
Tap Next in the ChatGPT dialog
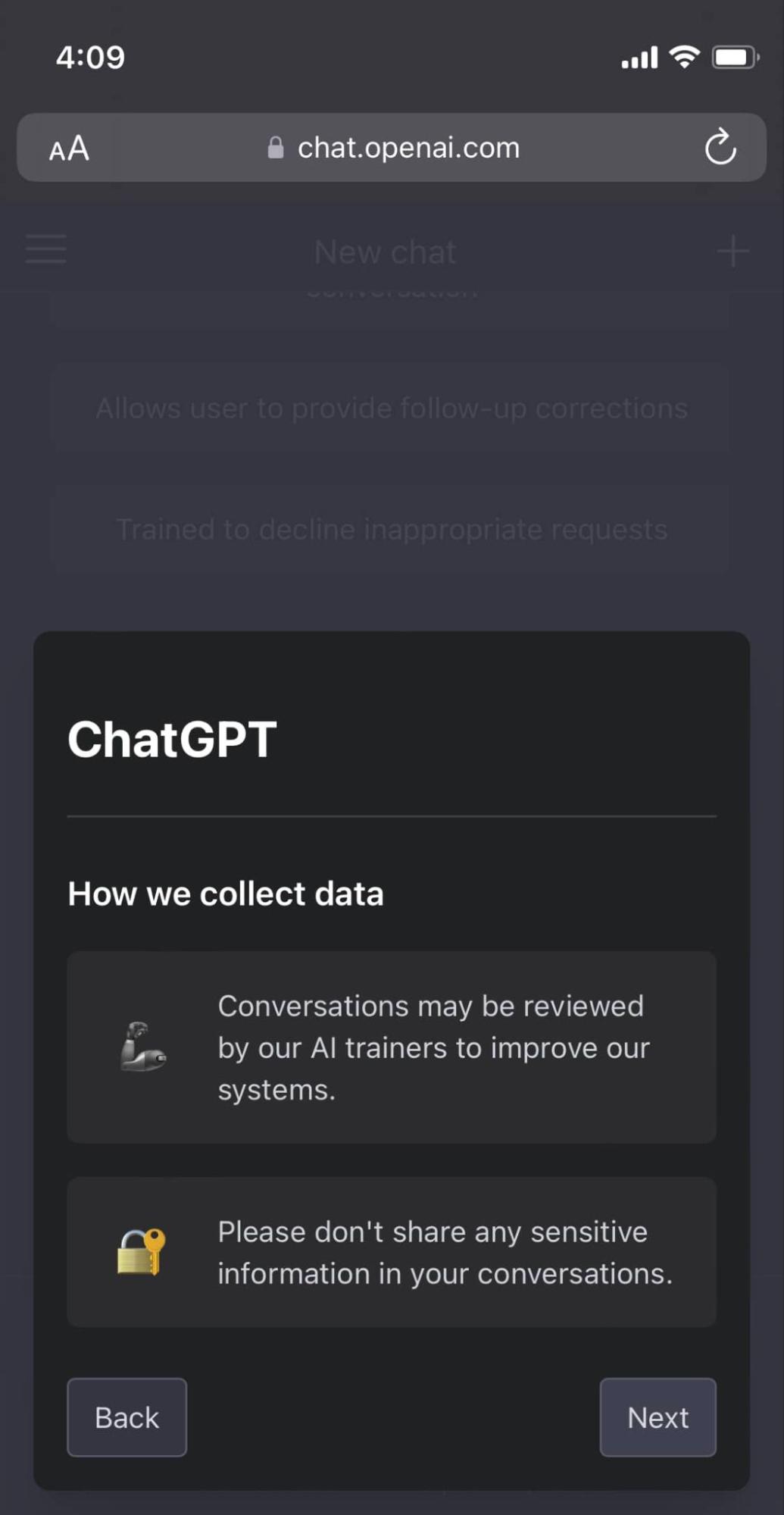[657, 1416]
